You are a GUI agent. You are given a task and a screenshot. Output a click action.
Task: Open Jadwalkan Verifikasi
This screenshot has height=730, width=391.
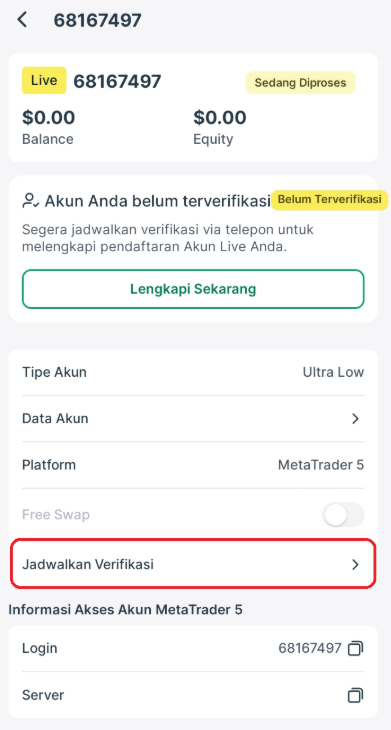[x=193, y=564]
